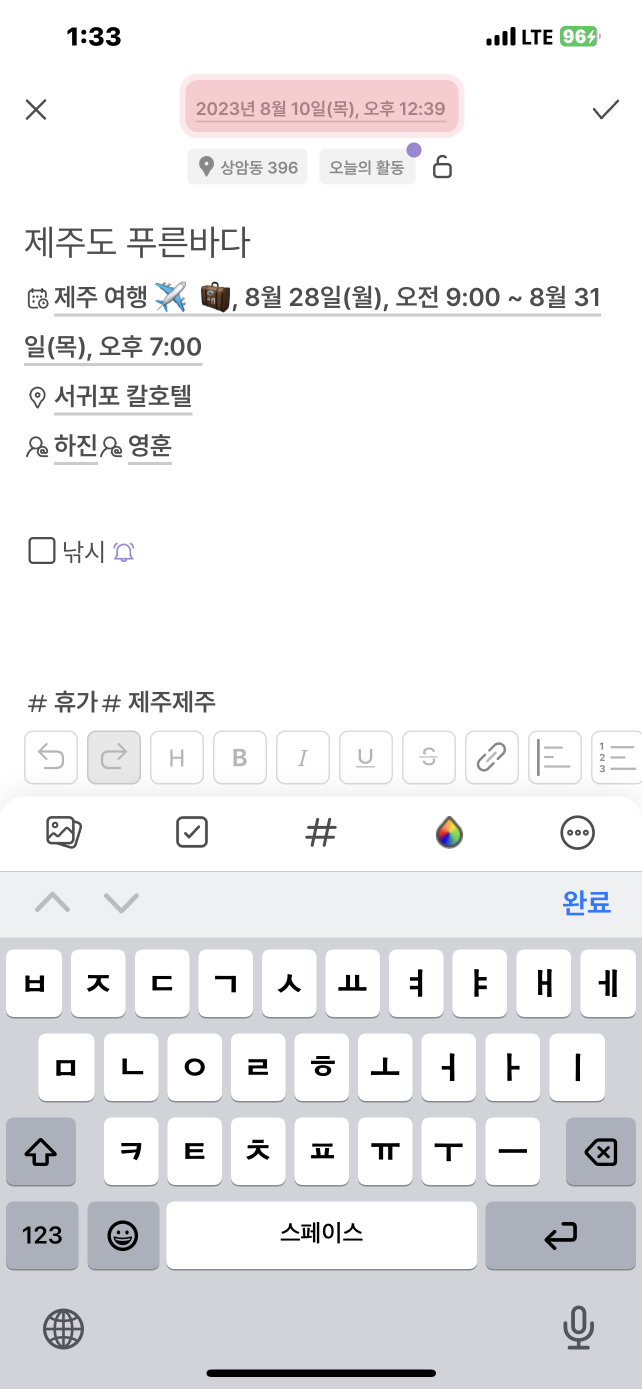The width and height of the screenshot is (642, 1389).
Task: Open the reminder bell next to 낚시
Action: (124, 551)
